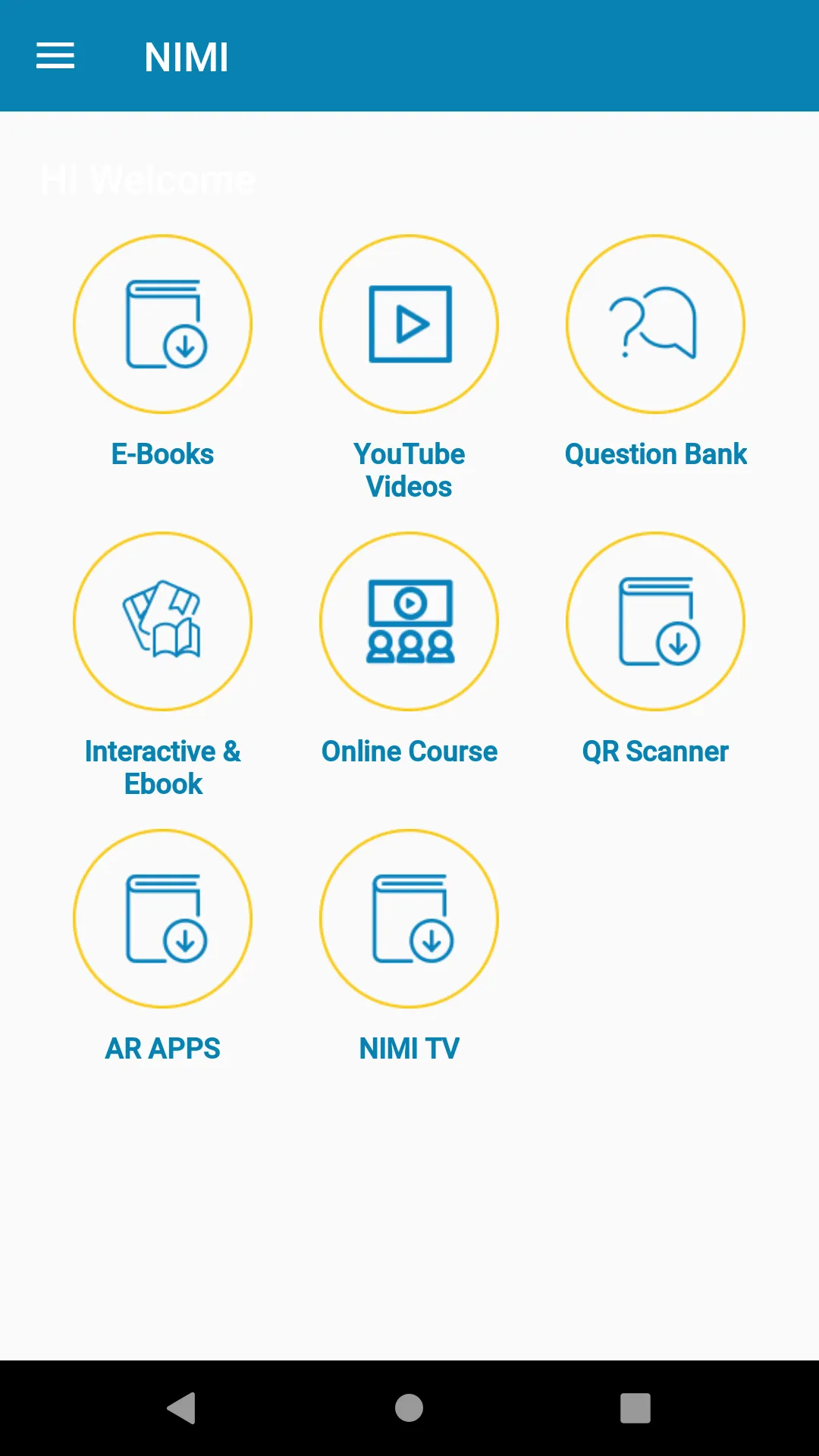Open the navigation drawer menu
This screenshot has width=819, height=1456.
tap(55, 57)
